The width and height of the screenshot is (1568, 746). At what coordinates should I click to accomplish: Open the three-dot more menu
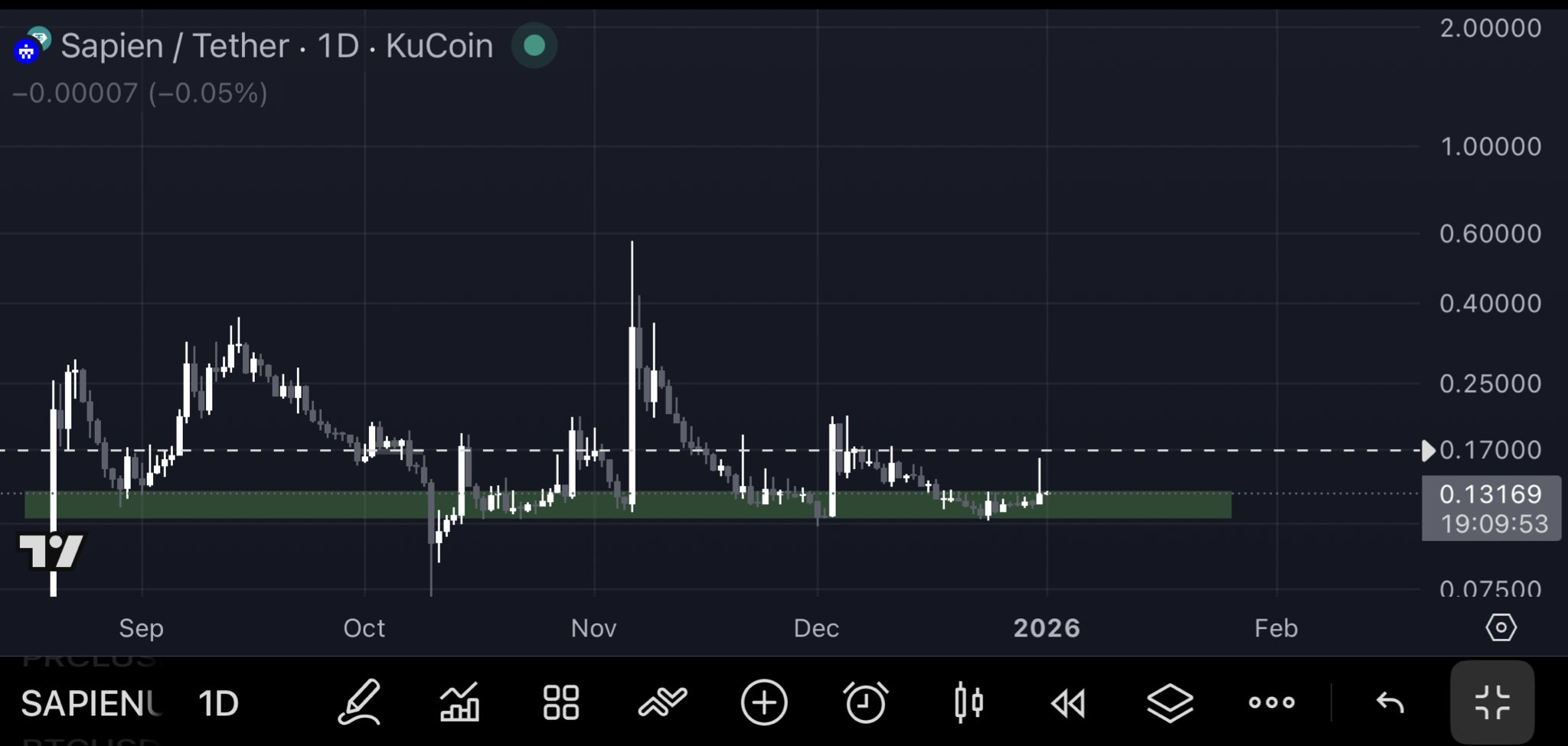tap(1271, 702)
